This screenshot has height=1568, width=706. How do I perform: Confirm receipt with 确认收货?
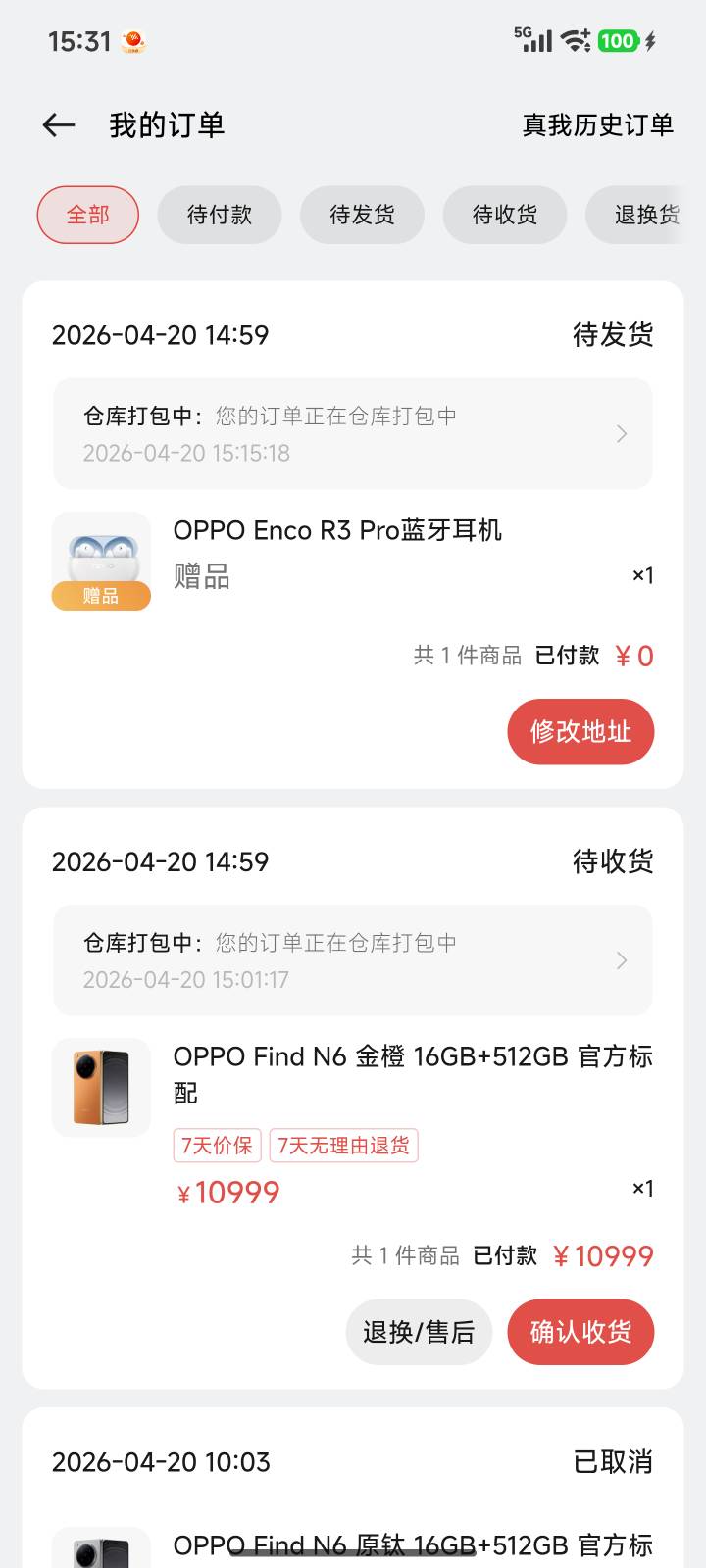pyautogui.click(x=580, y=1332)
